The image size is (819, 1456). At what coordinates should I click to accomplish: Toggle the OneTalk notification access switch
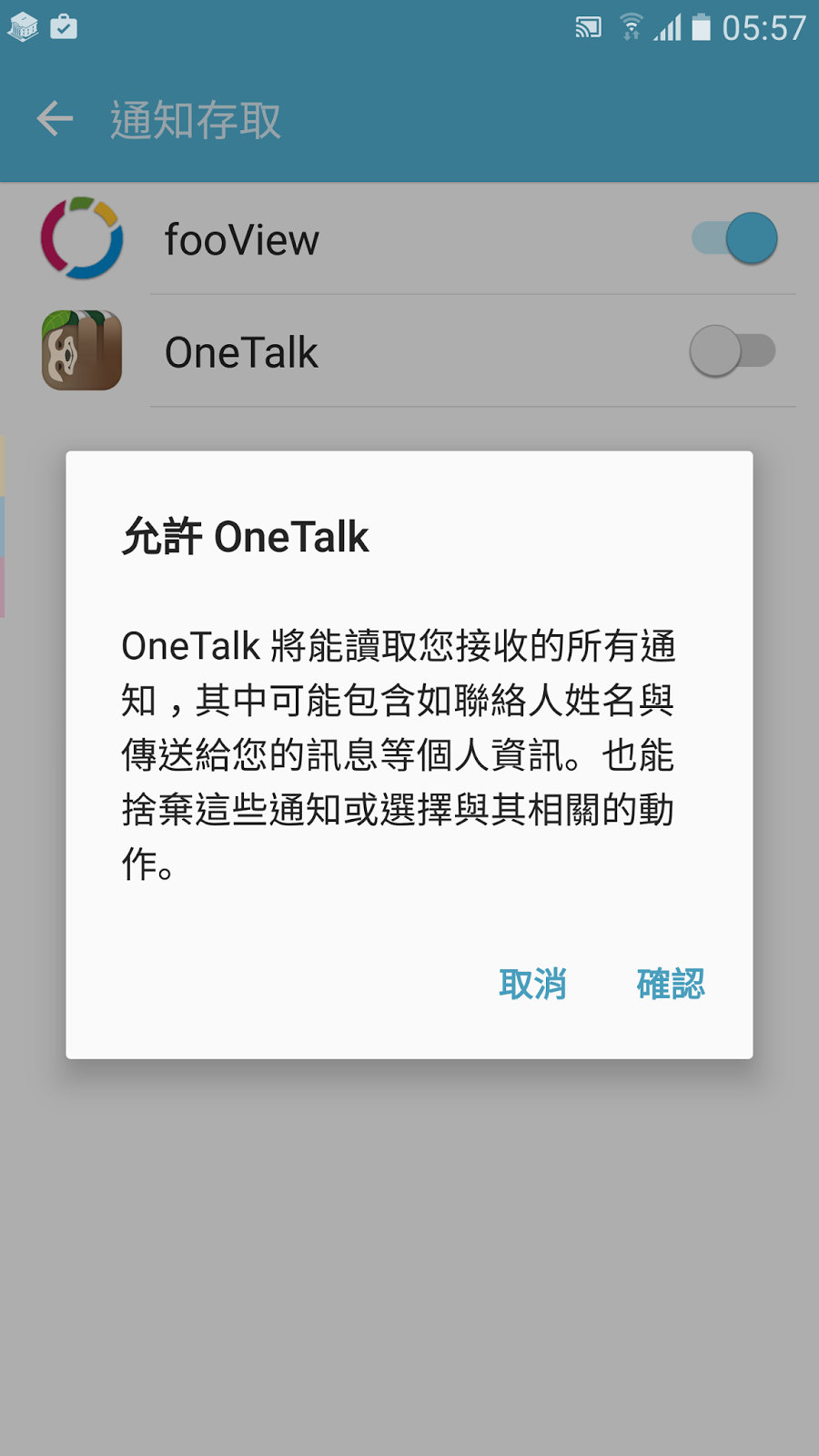click(x=733, y=351)
